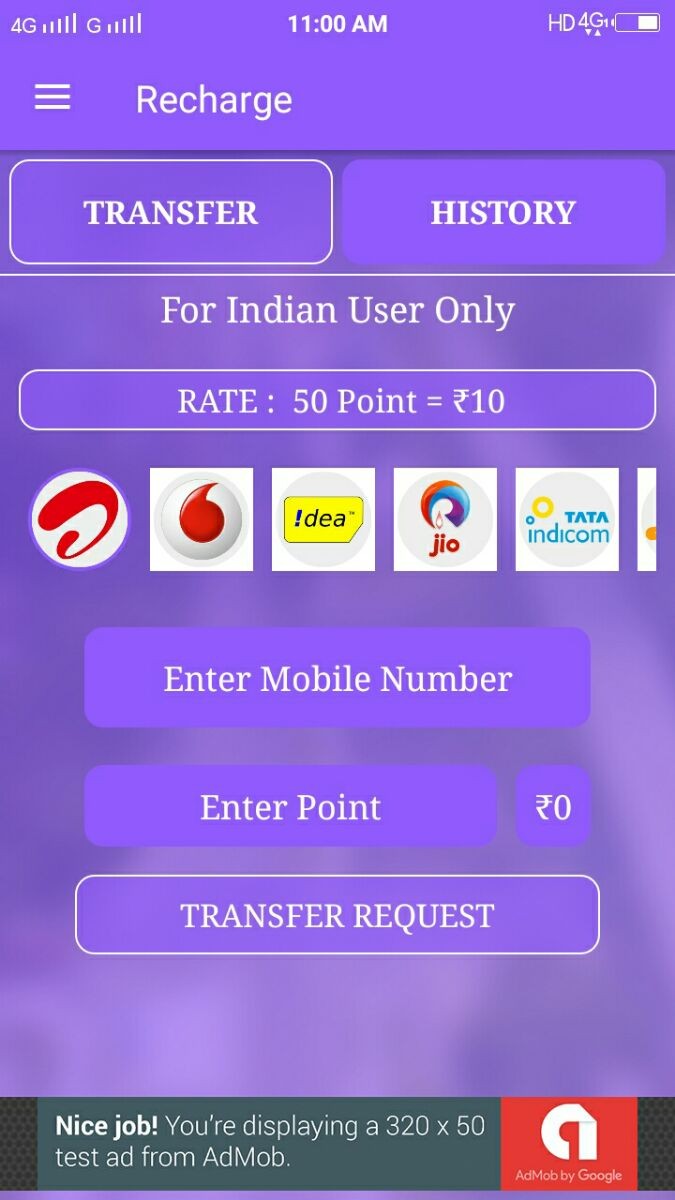Switch to the TRANSFER tab

click(x=171, y=212)
